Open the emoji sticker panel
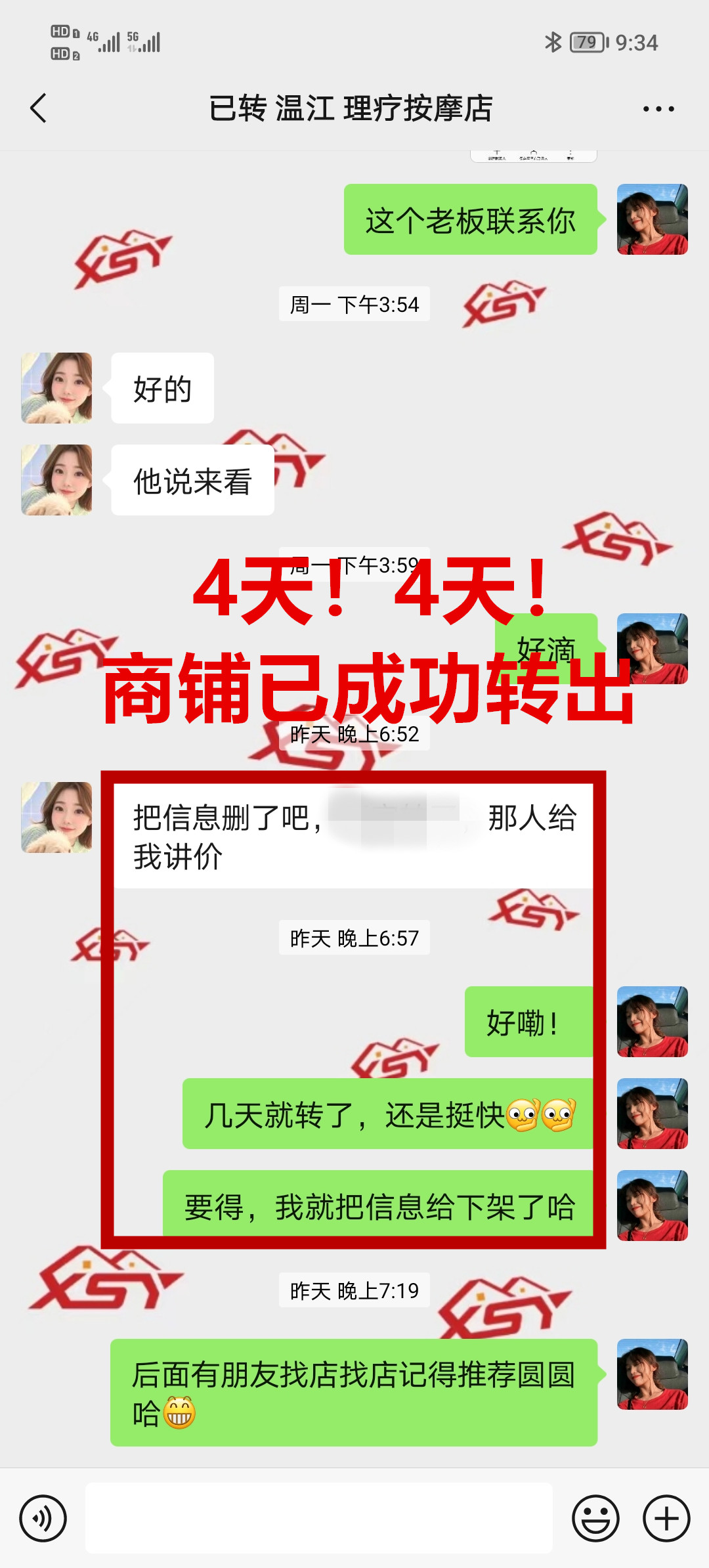 coord(595,1518)
